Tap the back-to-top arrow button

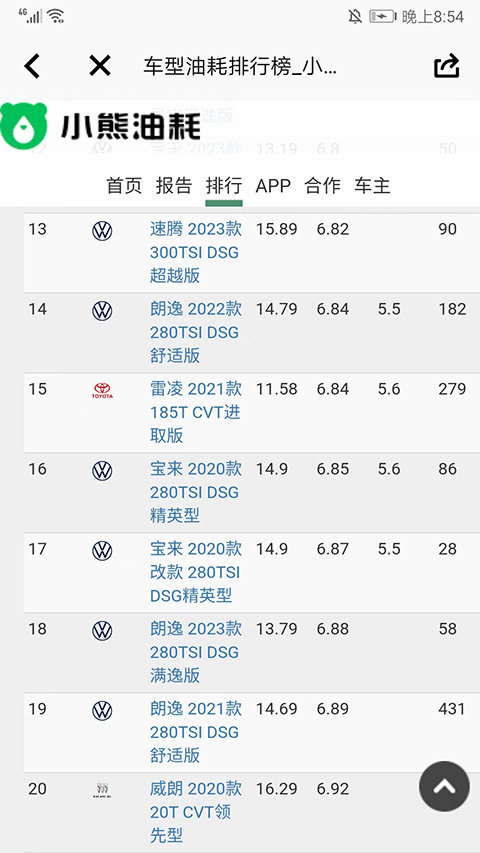pyautogui.click(x=444, y=787)
